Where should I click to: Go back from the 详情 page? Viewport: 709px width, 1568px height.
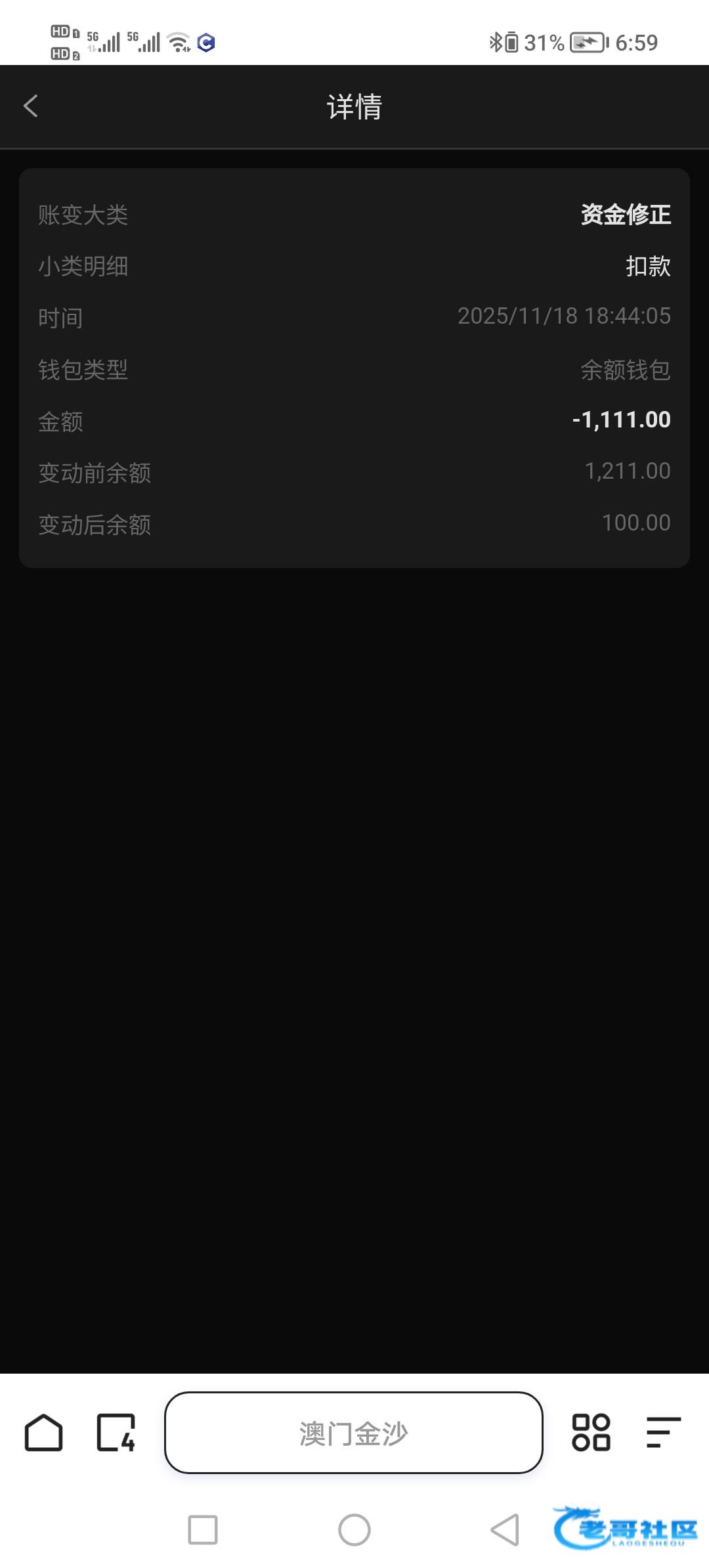tap(31, 106)
